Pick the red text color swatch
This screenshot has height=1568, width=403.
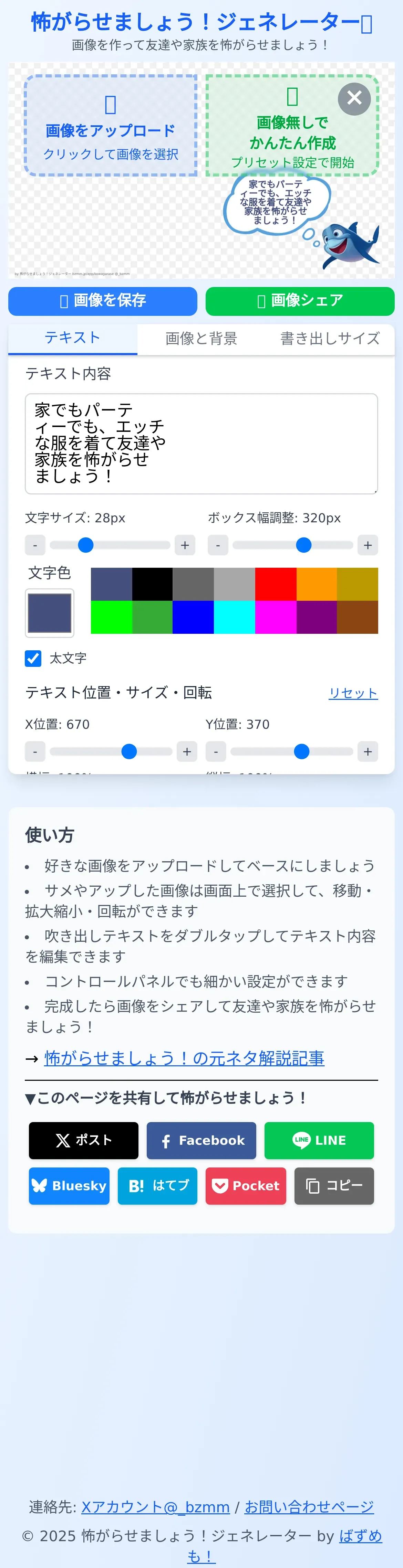pyautogui.click(x=276, y=584)
